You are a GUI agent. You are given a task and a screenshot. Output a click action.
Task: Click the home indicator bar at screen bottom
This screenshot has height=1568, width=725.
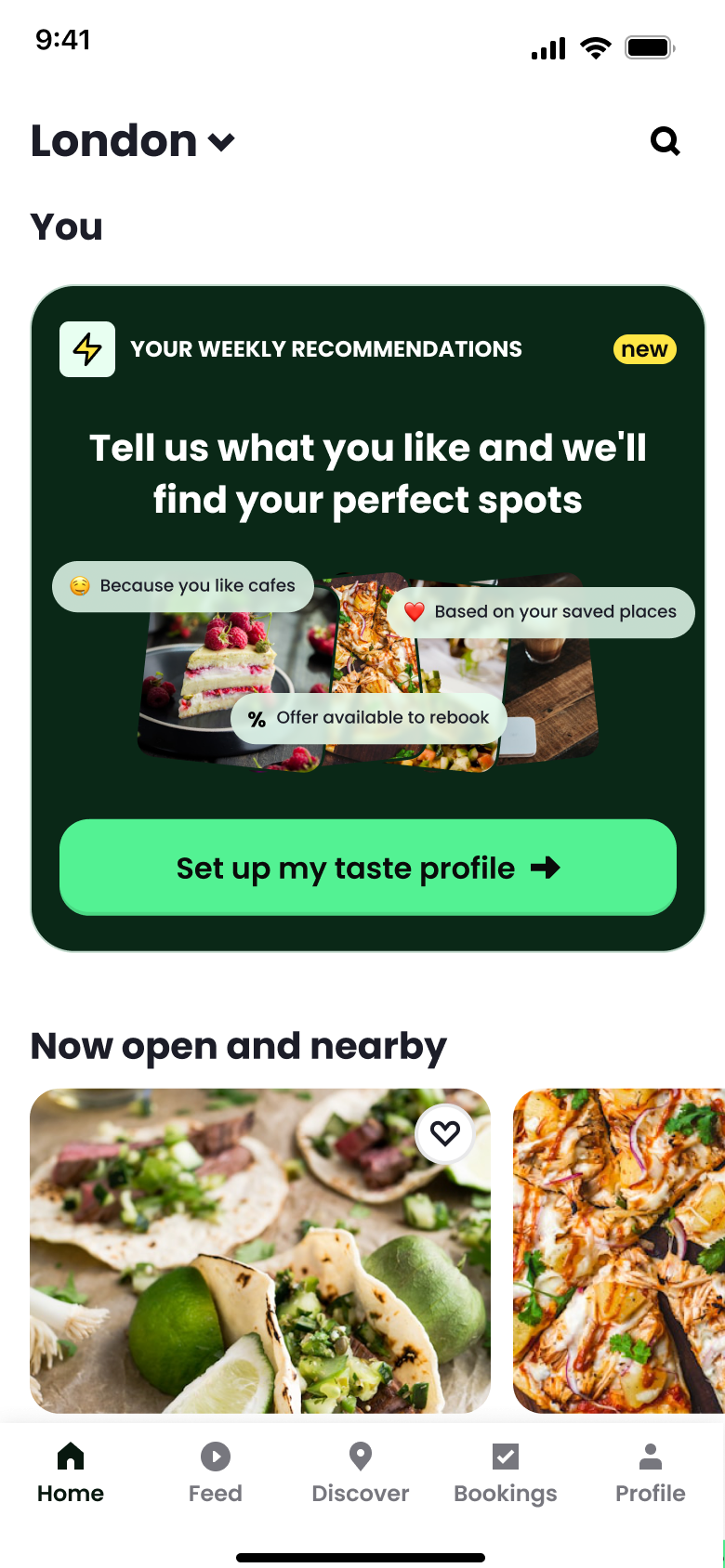click(362, 1557)
